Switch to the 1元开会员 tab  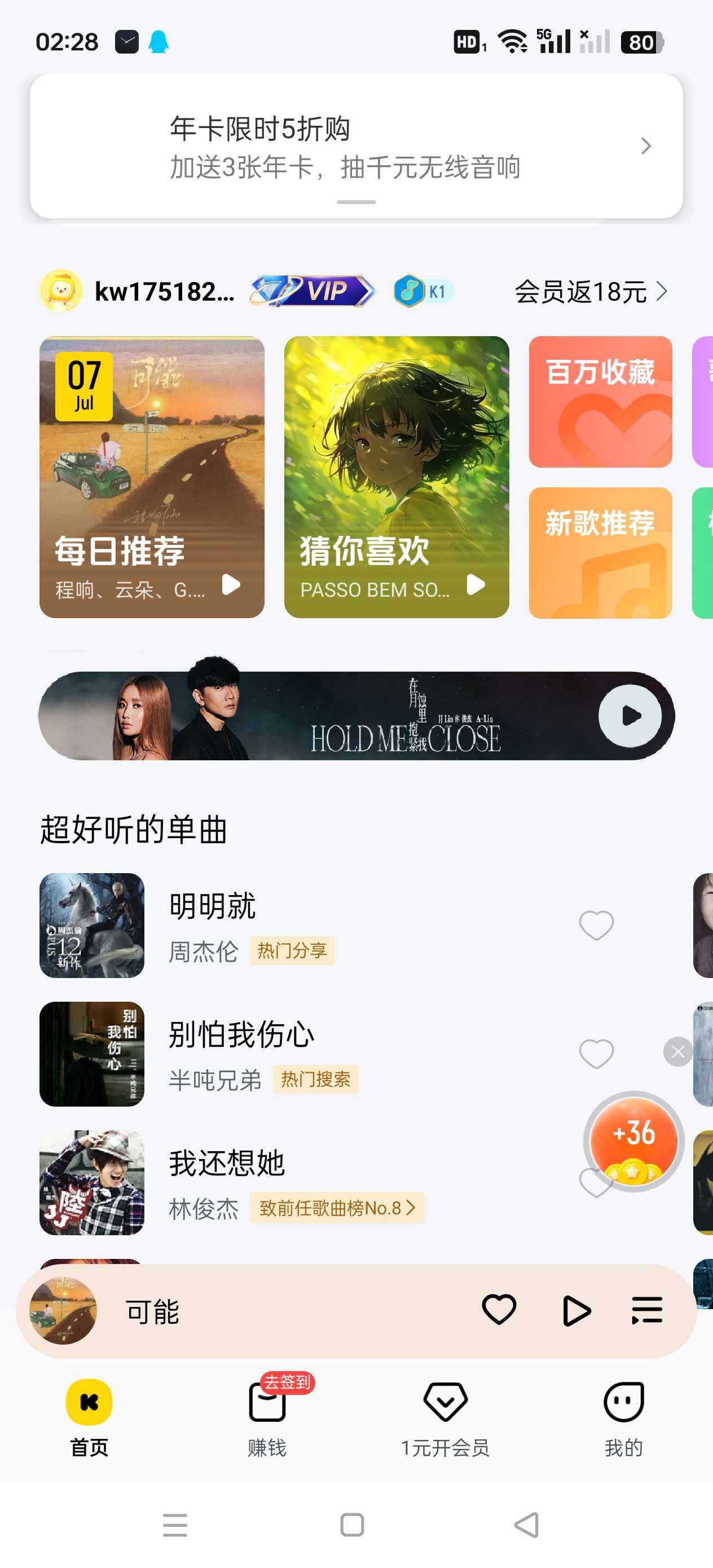tap(445, 1424)
